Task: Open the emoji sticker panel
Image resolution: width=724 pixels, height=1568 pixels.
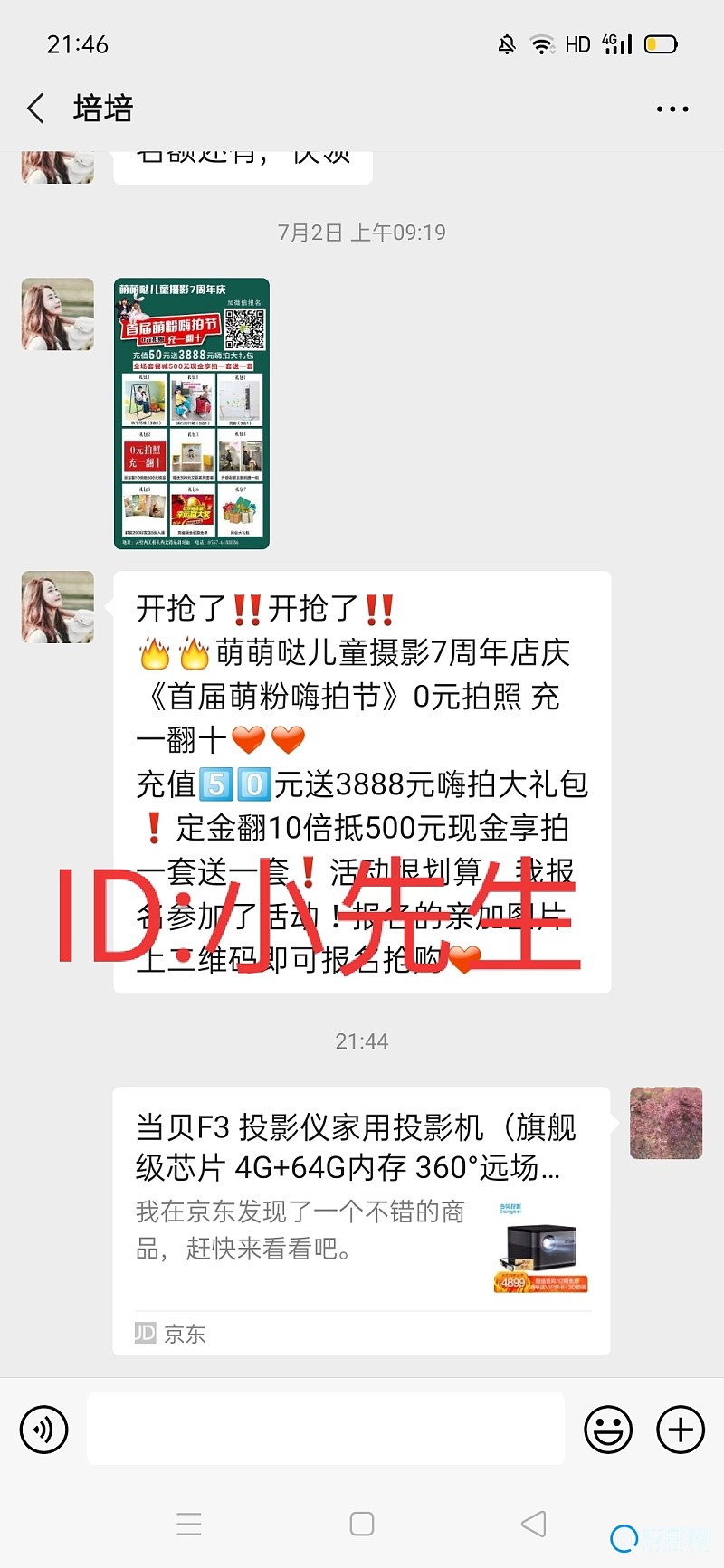Action: (x=608, y=1430)
